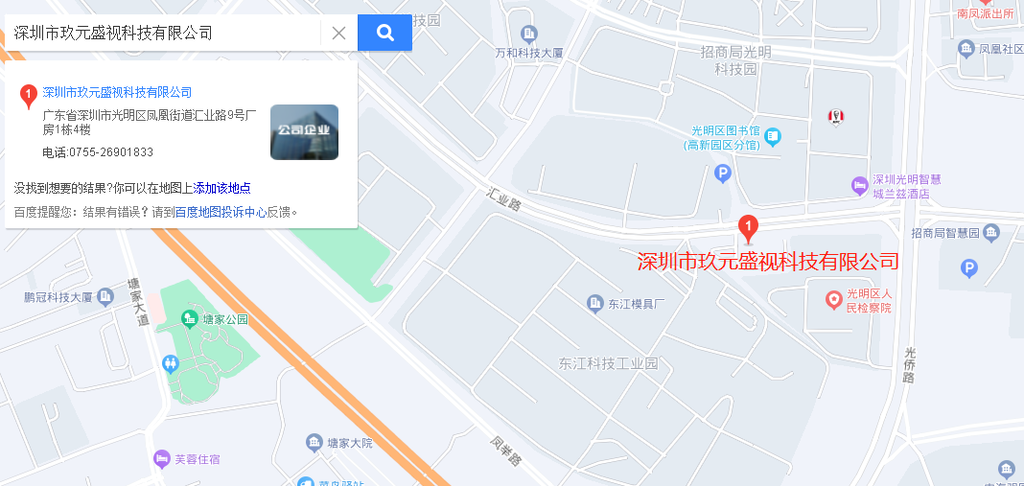
Task: Select the 添加该地点 link
Action: [222, 188]
